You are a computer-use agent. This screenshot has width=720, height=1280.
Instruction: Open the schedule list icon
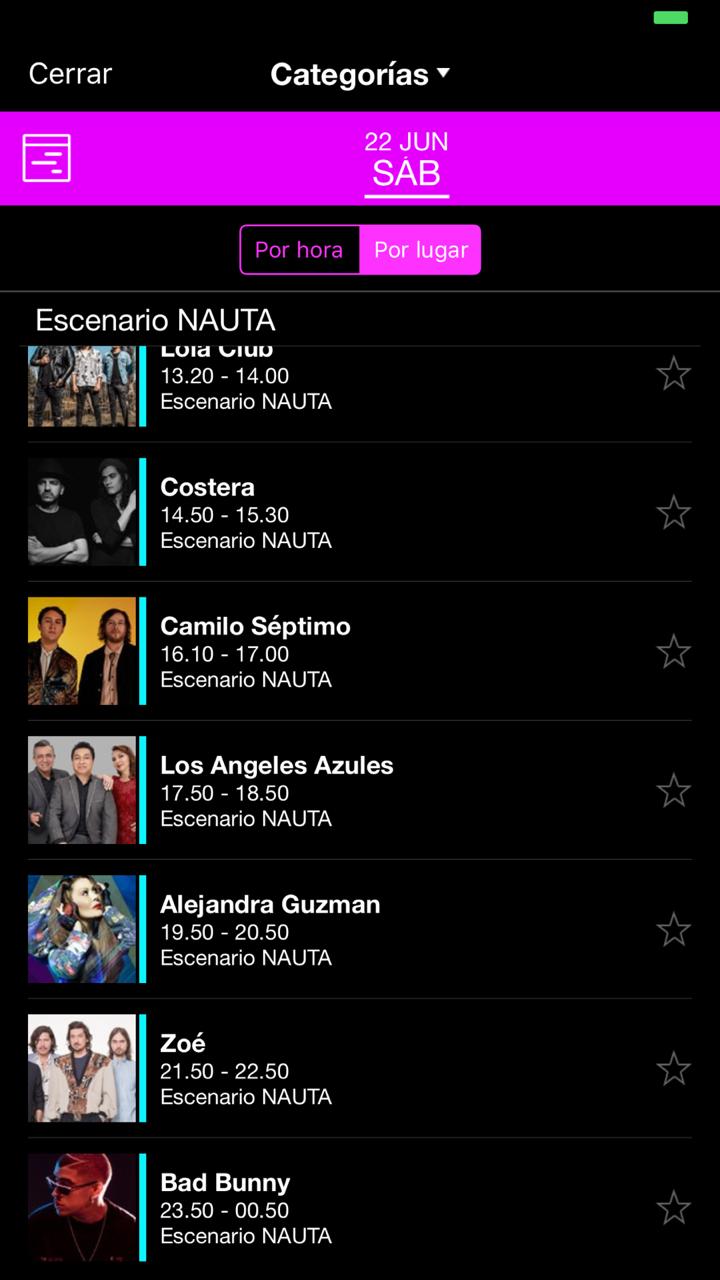click(47, 158)
